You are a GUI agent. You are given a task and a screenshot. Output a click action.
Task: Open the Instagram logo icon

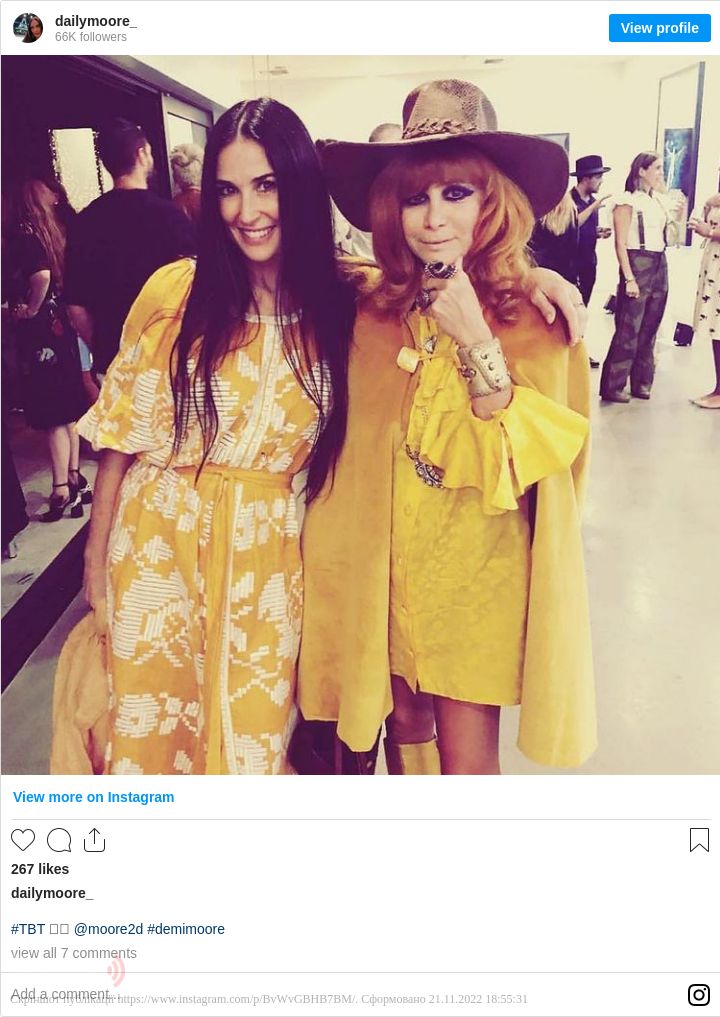click(699, 994)
